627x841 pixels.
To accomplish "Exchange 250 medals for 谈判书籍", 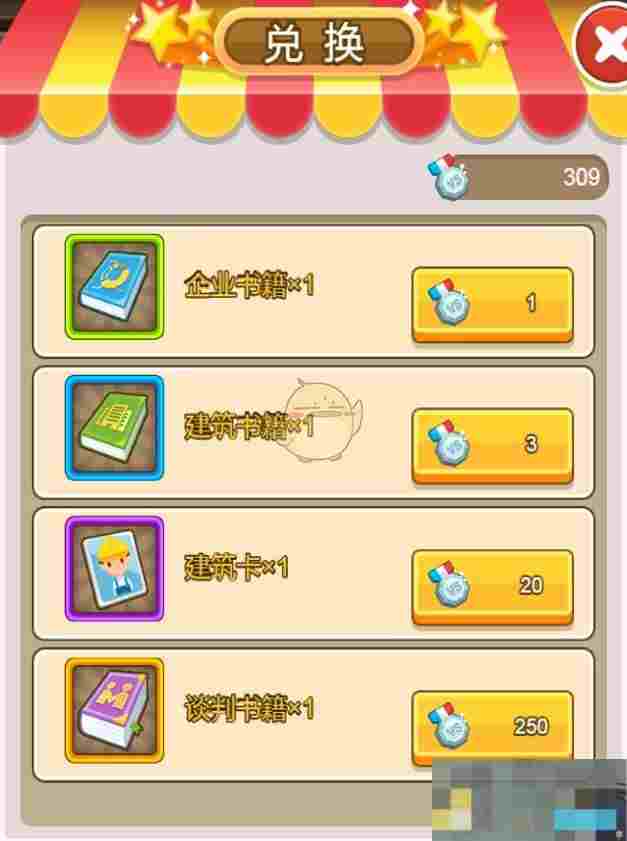I will 492,727.
